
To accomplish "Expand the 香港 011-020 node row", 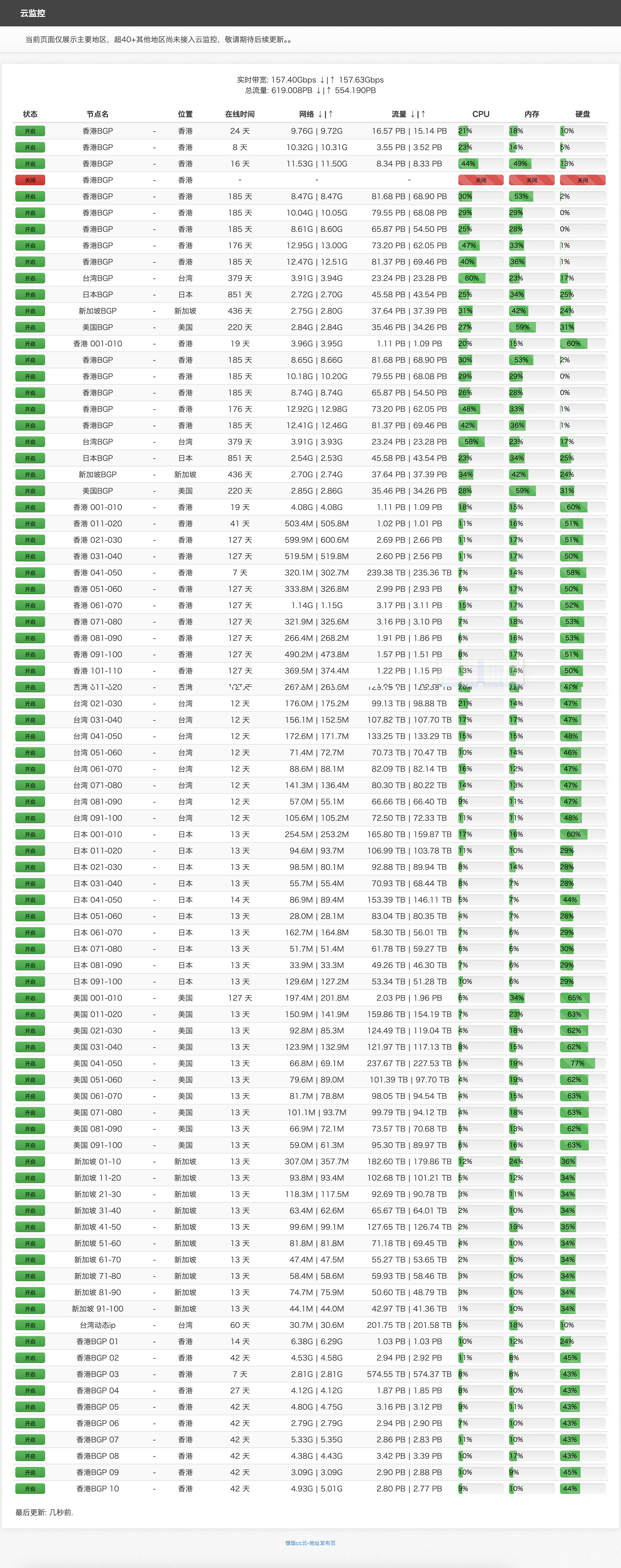I will pos(97,523).
